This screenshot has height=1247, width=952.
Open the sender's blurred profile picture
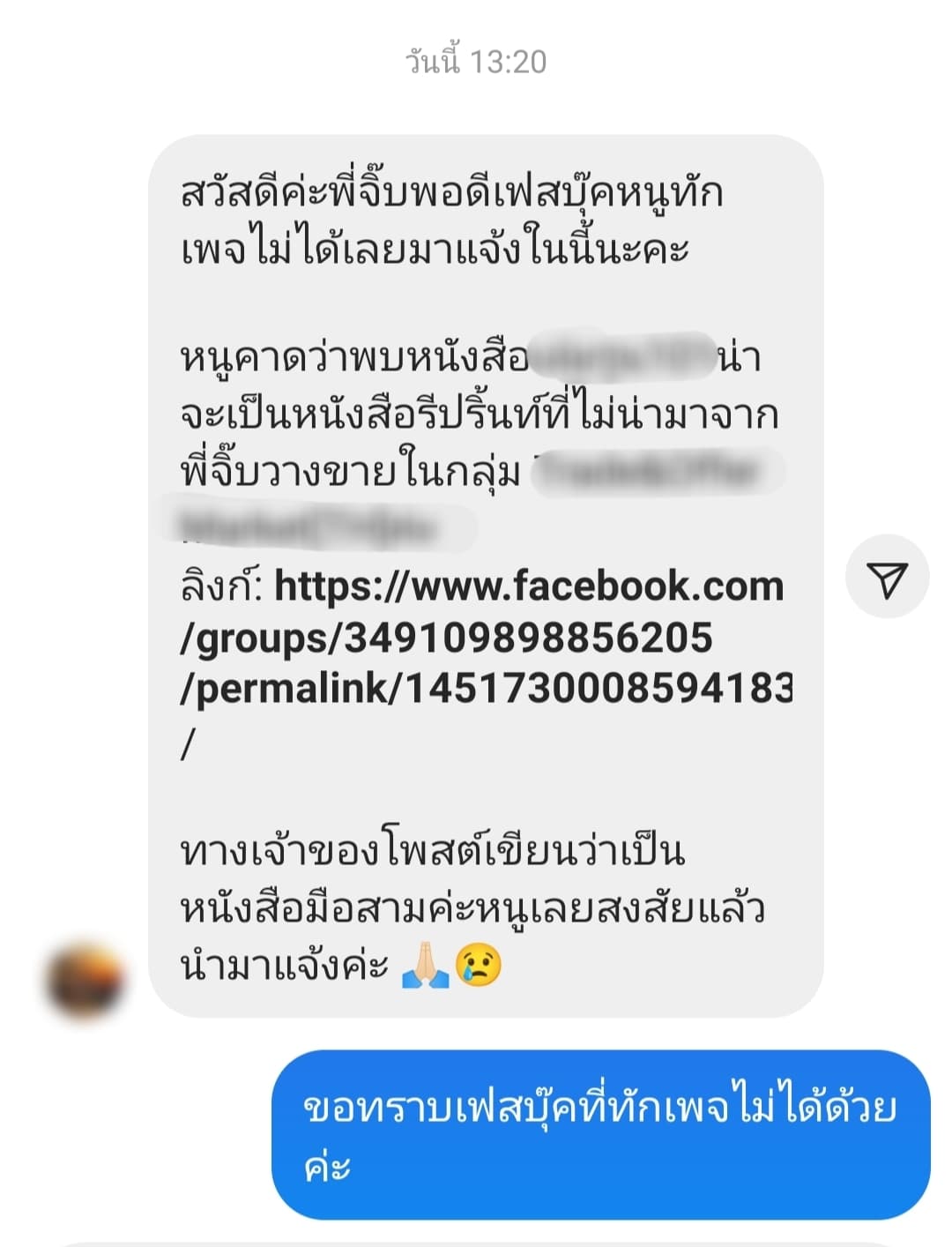(x=86, y=980)
